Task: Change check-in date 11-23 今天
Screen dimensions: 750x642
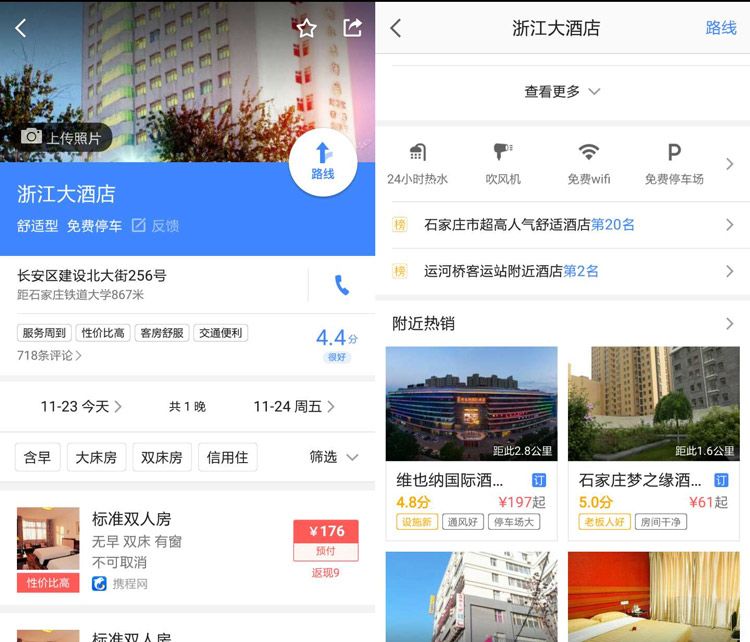Action: 81,406
